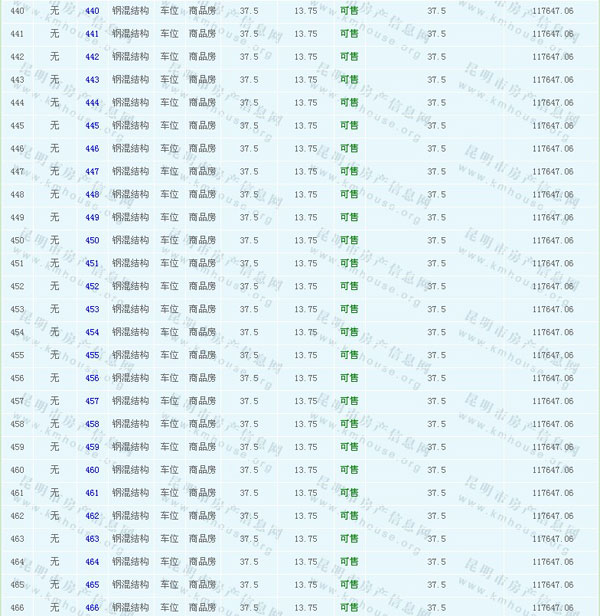Viewport: 600px width, 616px height.
Task: Open parking unit number 465
Action: [x=92, y=585]
